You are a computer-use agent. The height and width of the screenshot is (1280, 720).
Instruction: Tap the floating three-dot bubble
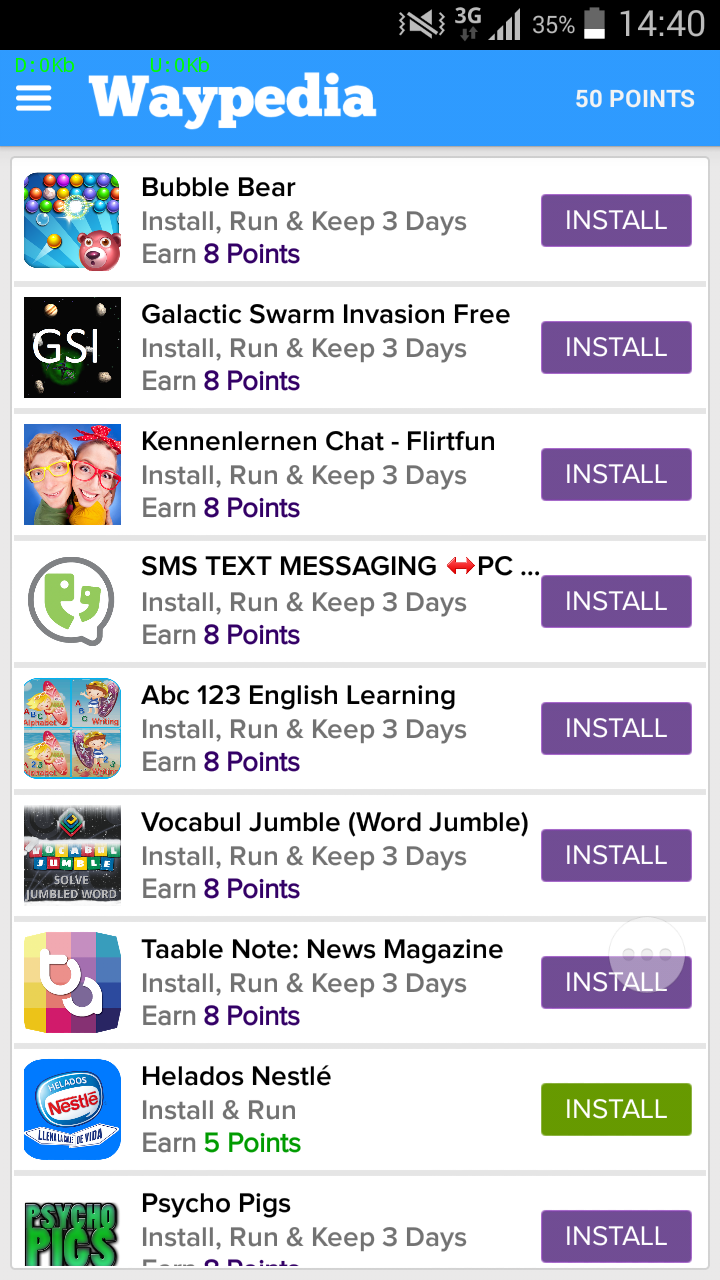[646, 954]
